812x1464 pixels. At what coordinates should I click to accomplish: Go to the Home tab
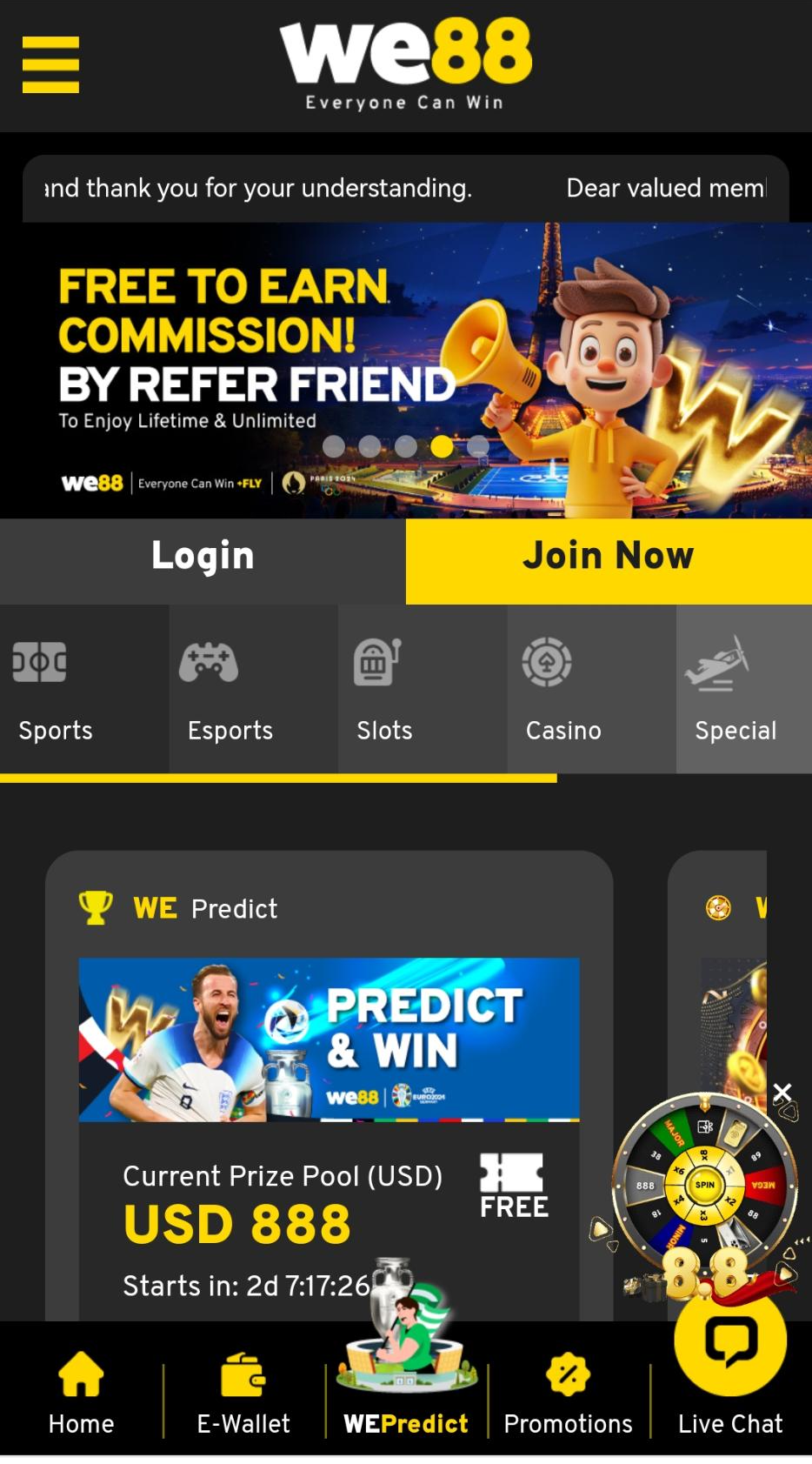point(81,1392)
